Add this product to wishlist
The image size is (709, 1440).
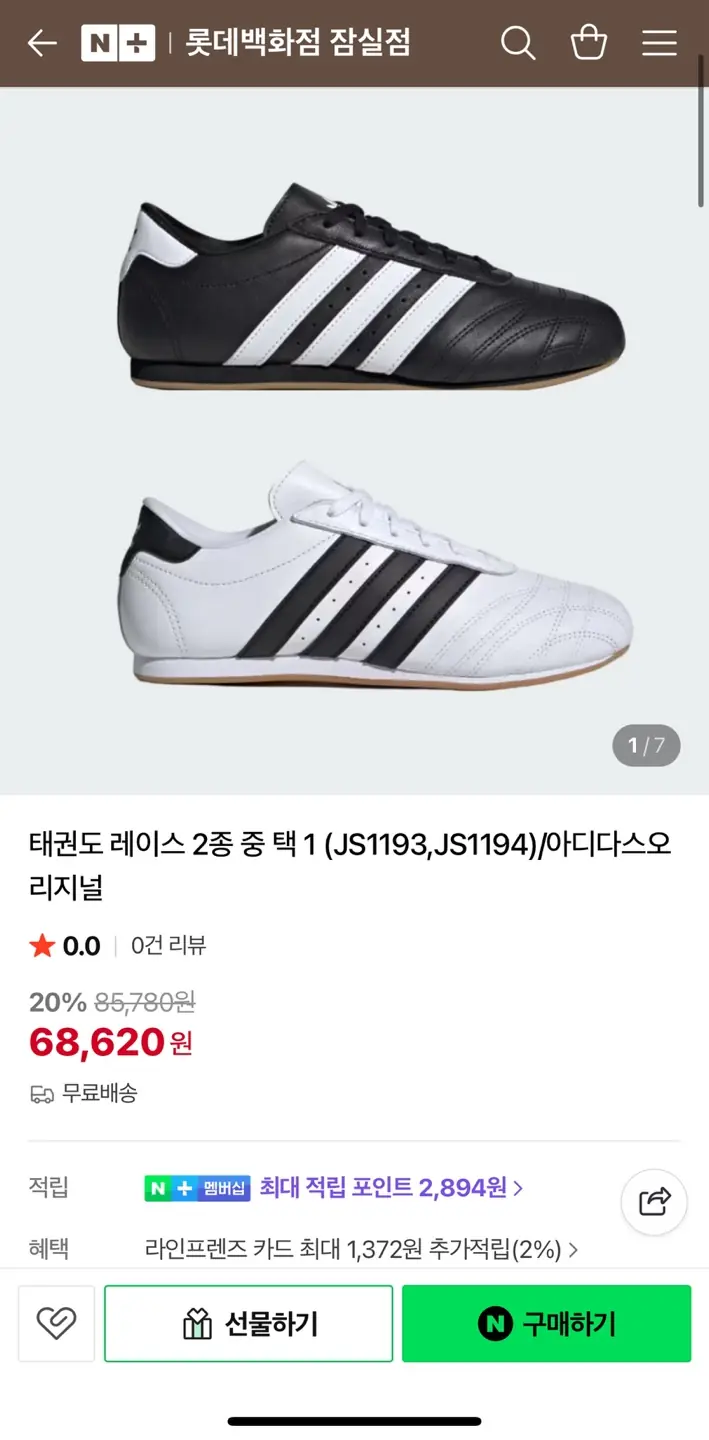pos(56,1324)
